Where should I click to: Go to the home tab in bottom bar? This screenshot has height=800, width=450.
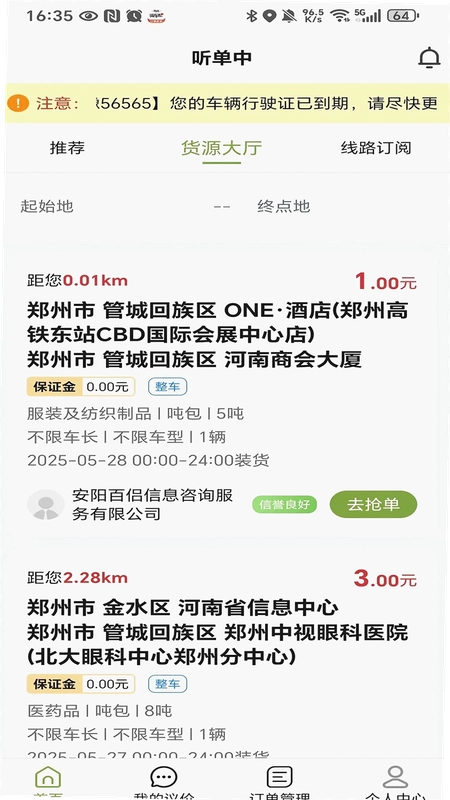point(48,782)
